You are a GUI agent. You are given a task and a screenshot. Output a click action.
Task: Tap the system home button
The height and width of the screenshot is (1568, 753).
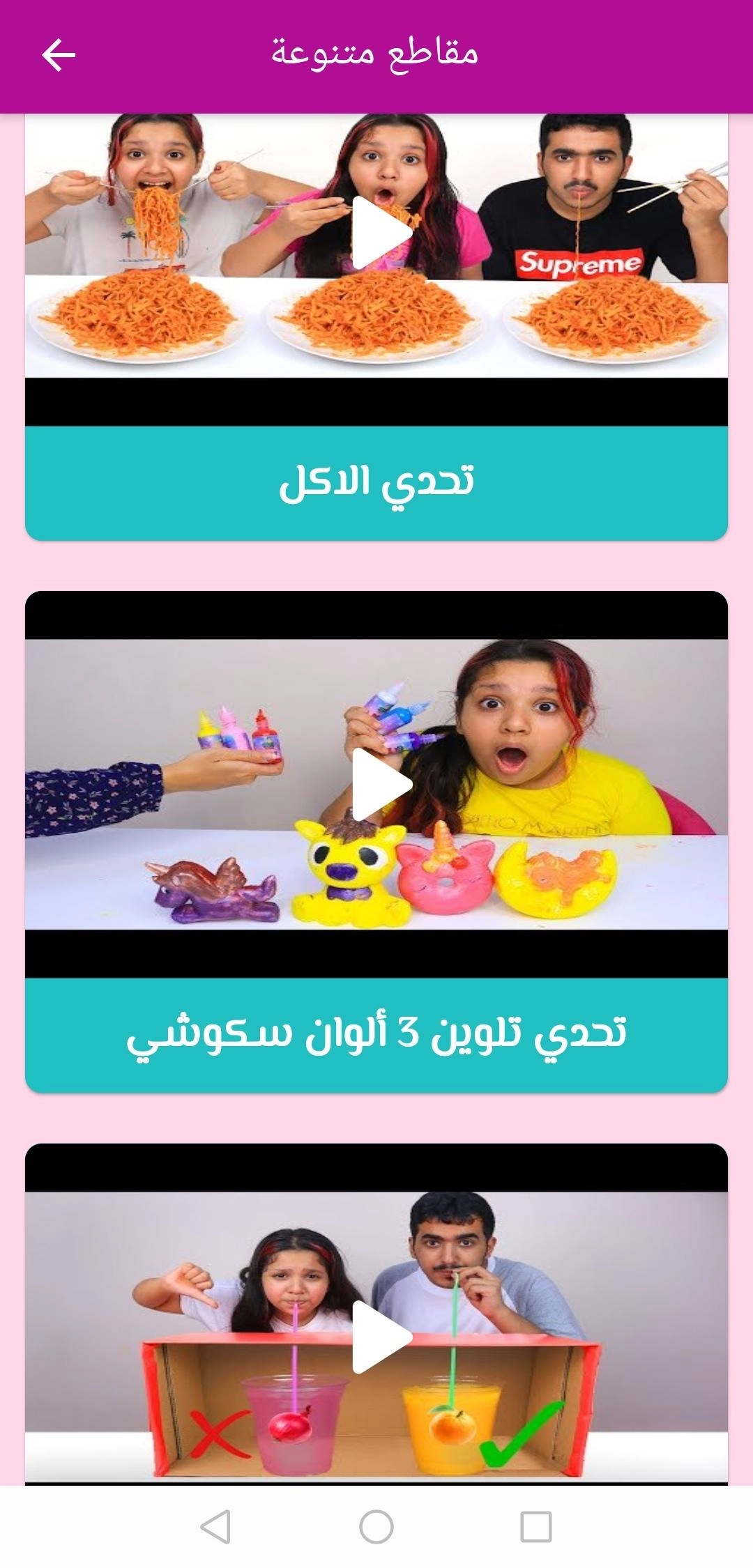pos(376,1527)
